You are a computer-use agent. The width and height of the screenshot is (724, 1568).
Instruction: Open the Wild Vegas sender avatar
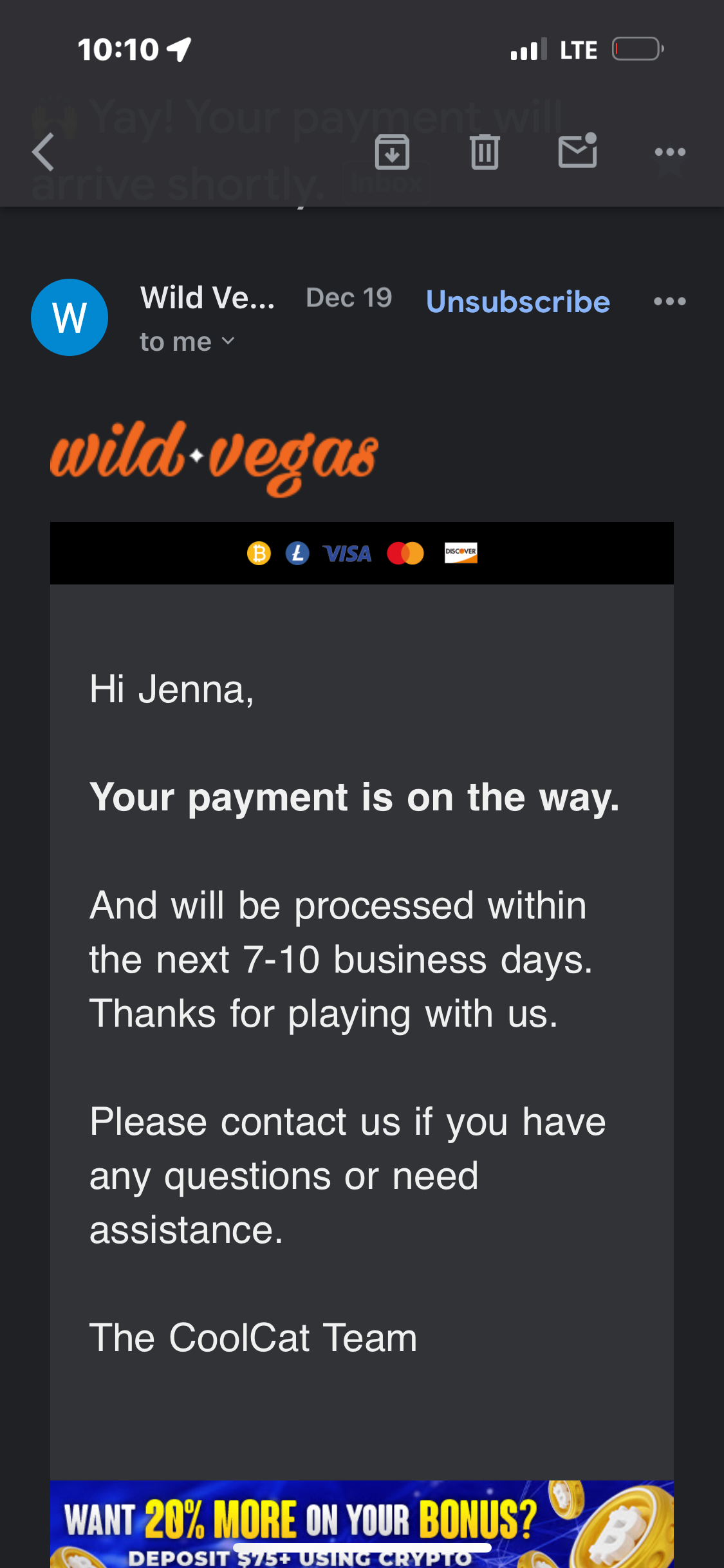[x=70, y=317]
